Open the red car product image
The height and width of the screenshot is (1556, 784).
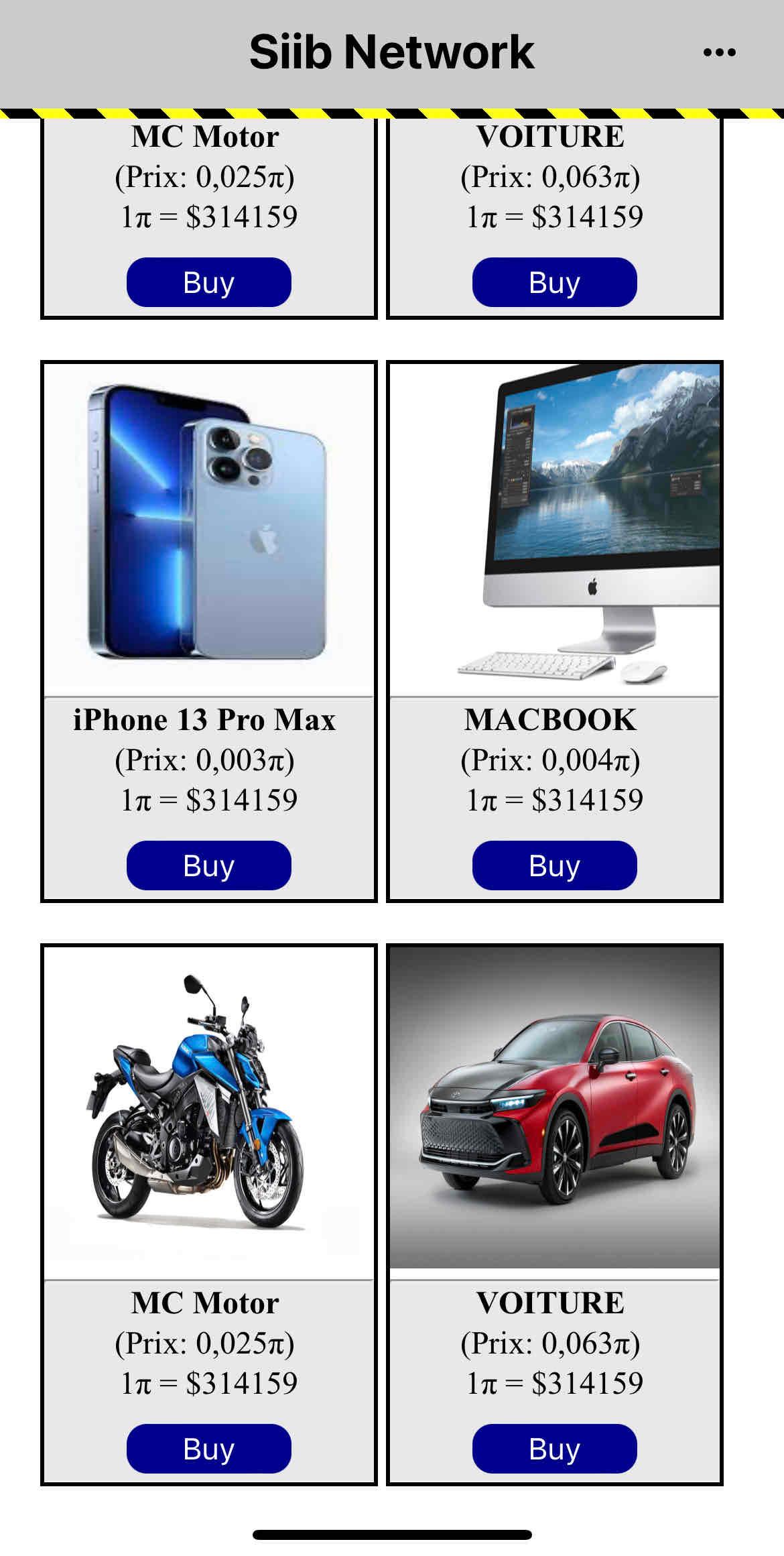[x=555, y=1108]
